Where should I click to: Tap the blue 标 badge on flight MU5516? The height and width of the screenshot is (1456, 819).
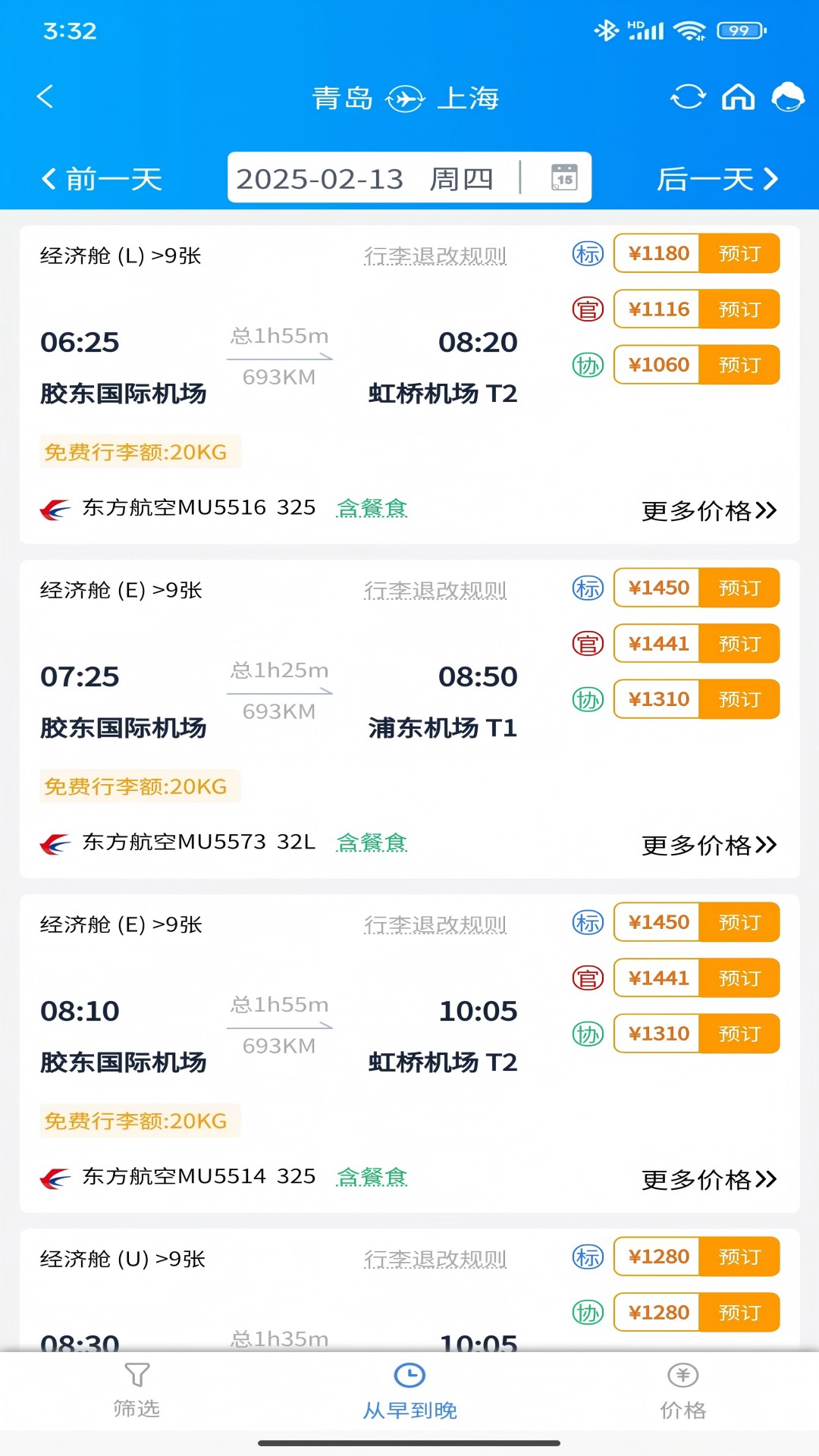587,253
